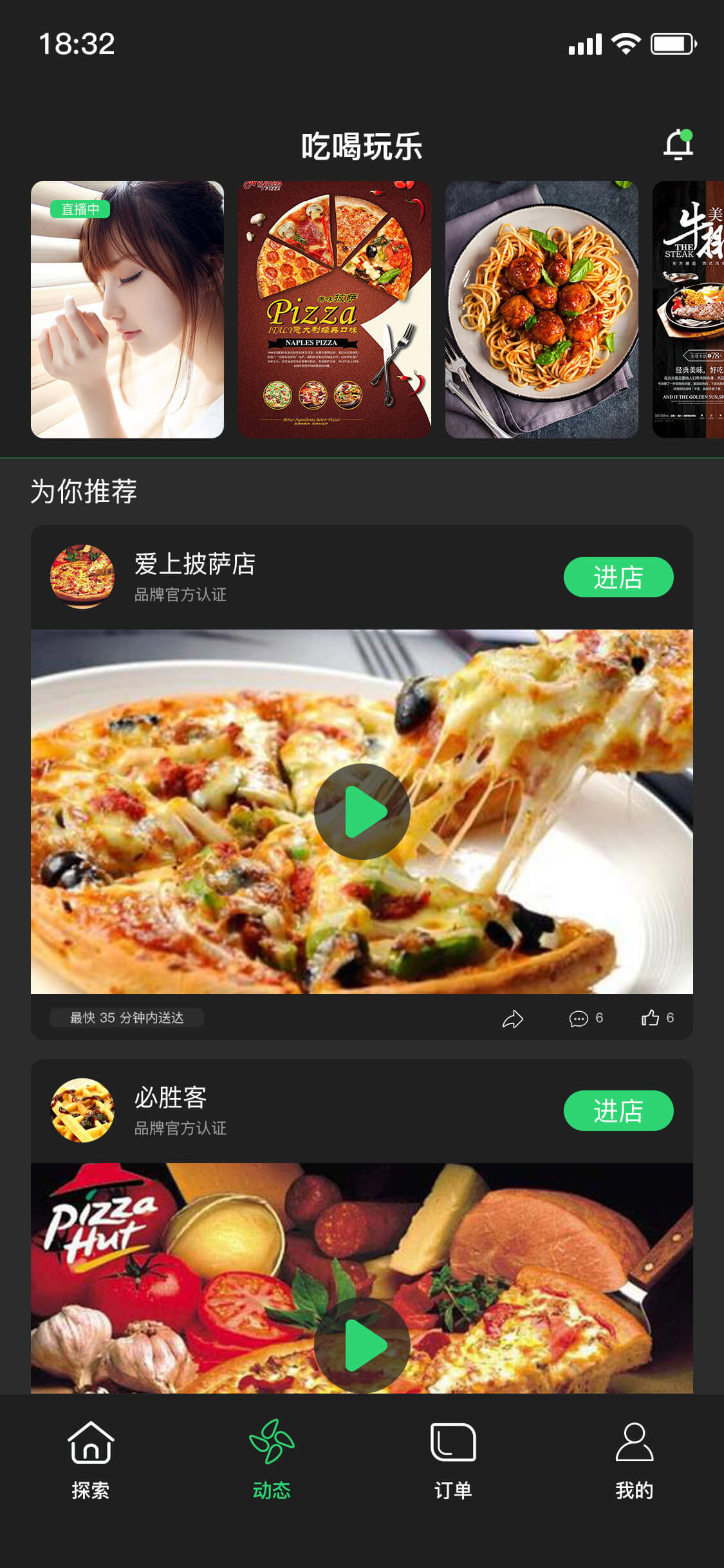Screen dimensions: 724x1568
Task: Open the Naples Pizza poster tile
Action: [x=334, y=309]
